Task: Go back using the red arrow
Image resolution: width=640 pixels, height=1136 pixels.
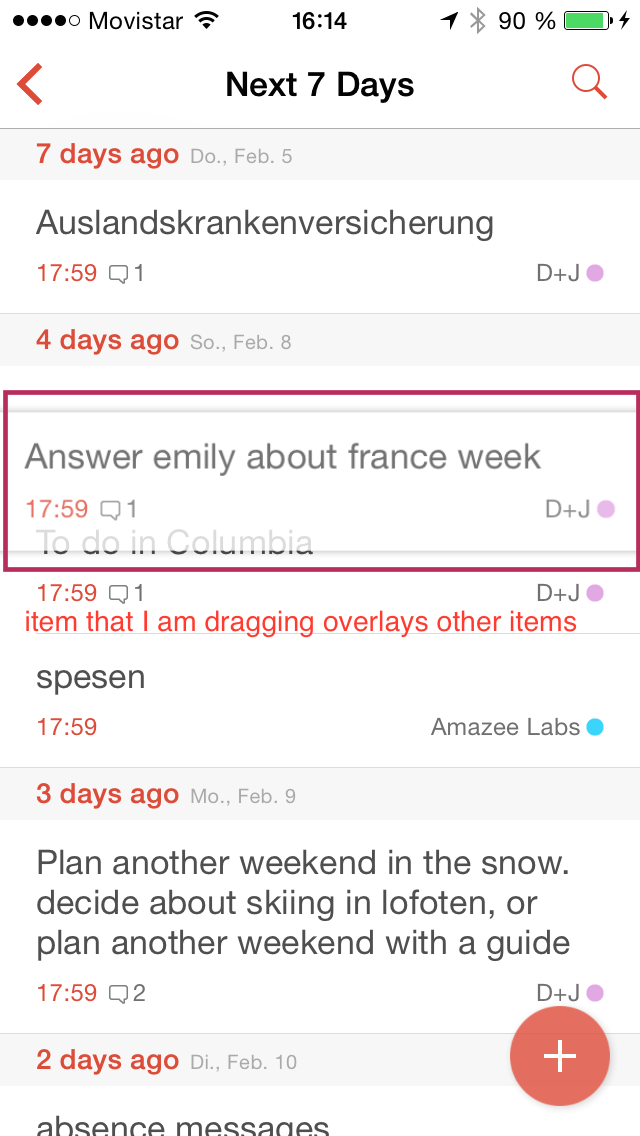Action: [x=30, y=84]
